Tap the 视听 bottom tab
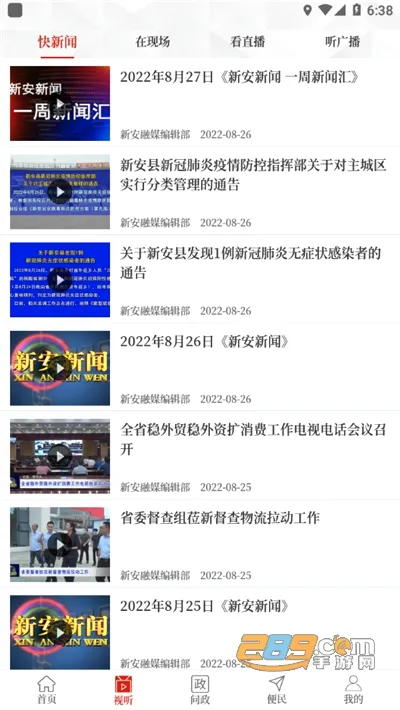Screen dimensions: 400x710 pos(123,690)
